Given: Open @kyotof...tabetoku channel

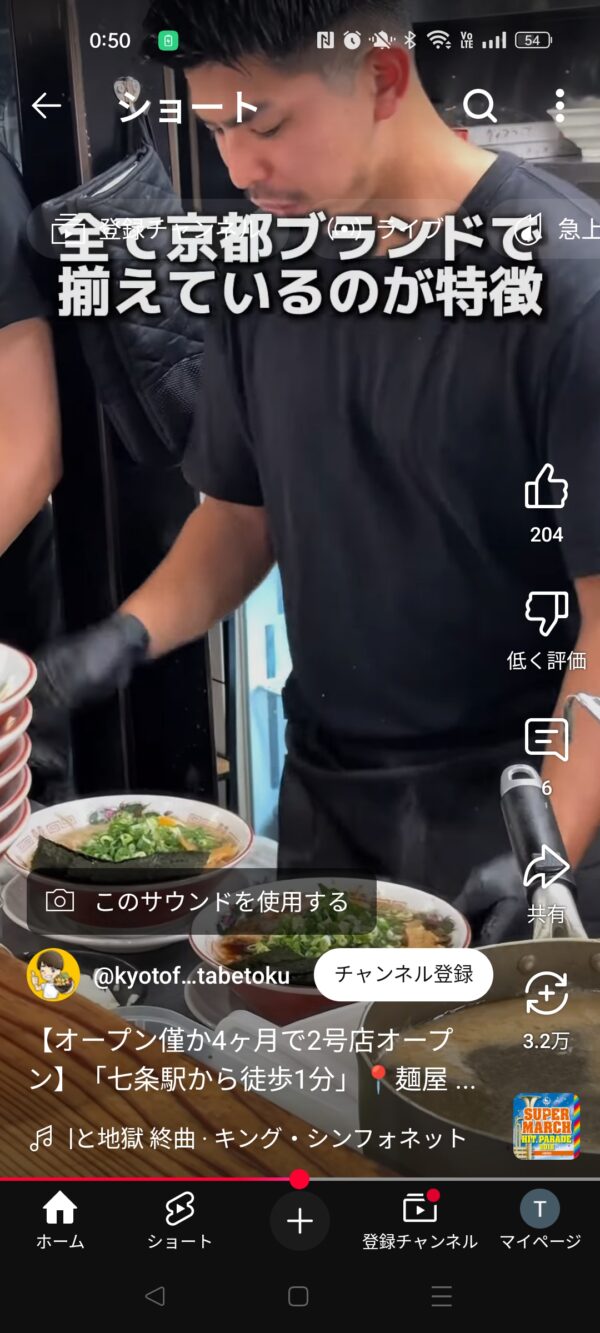Looking at the screenshot, I should (x=190, y=976).
